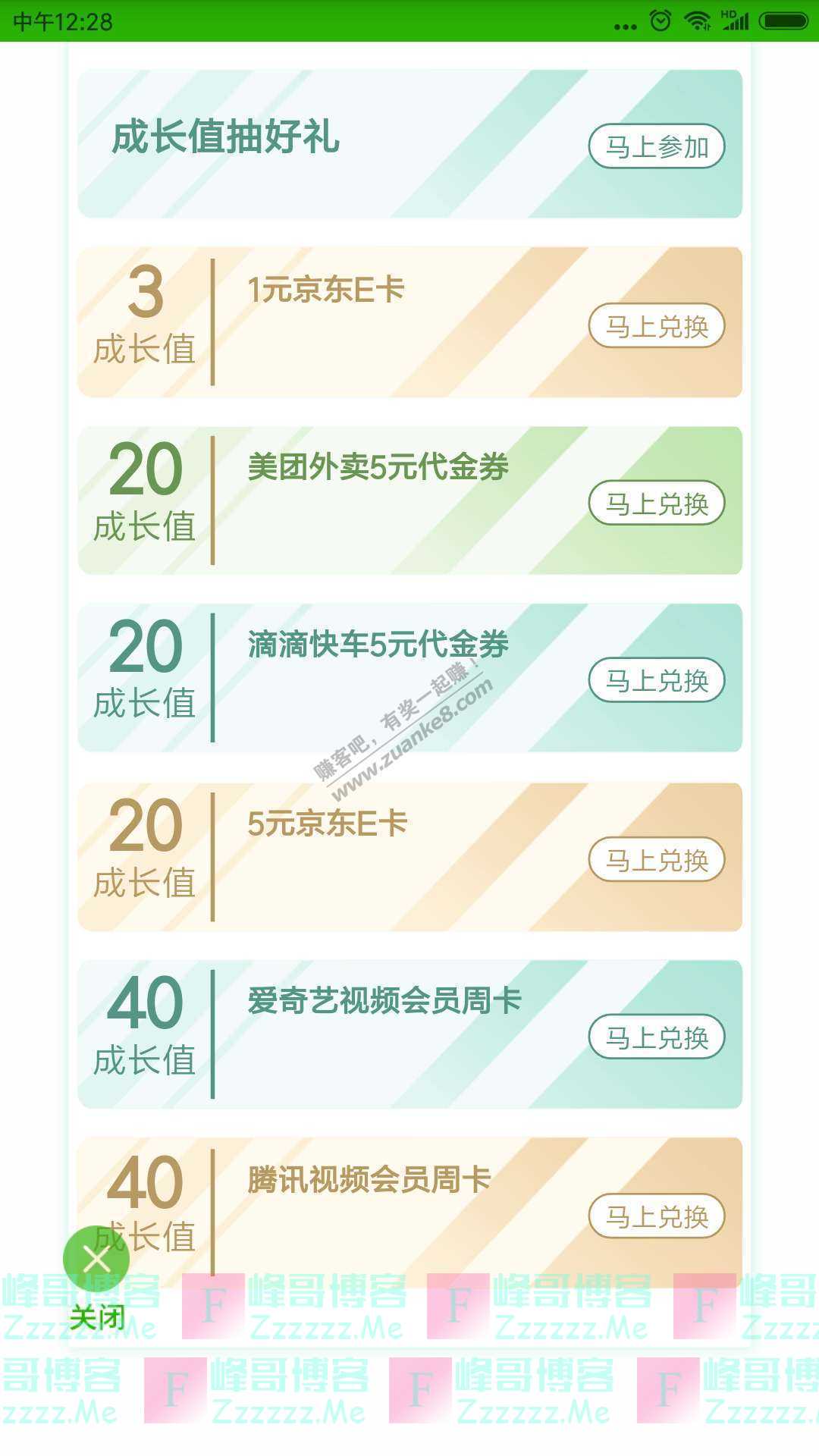Viewport: 819px width, 1456px height.
Task: Exchange for 滴滴快车5元代金券
Action: point(656,680)
